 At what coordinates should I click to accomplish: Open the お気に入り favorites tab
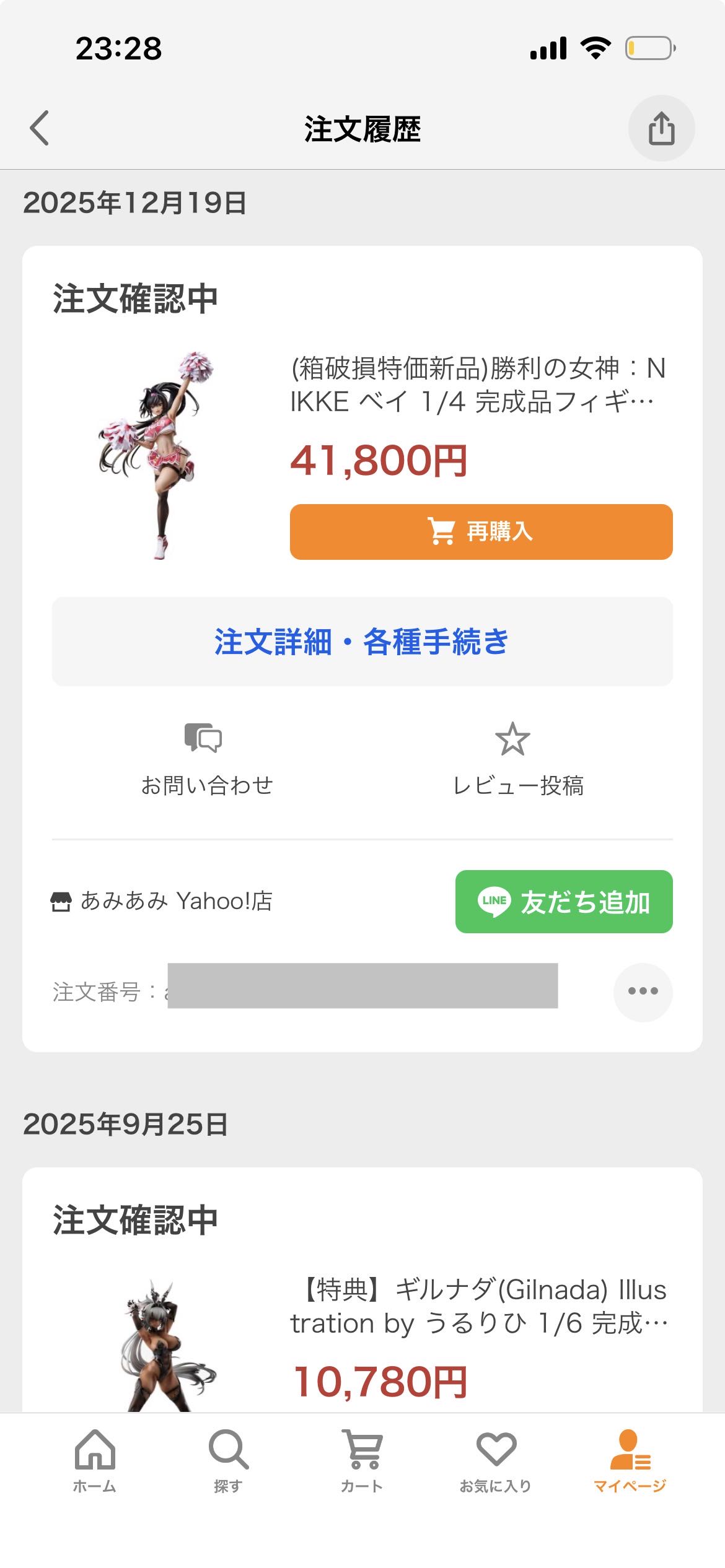point(496,1460)
